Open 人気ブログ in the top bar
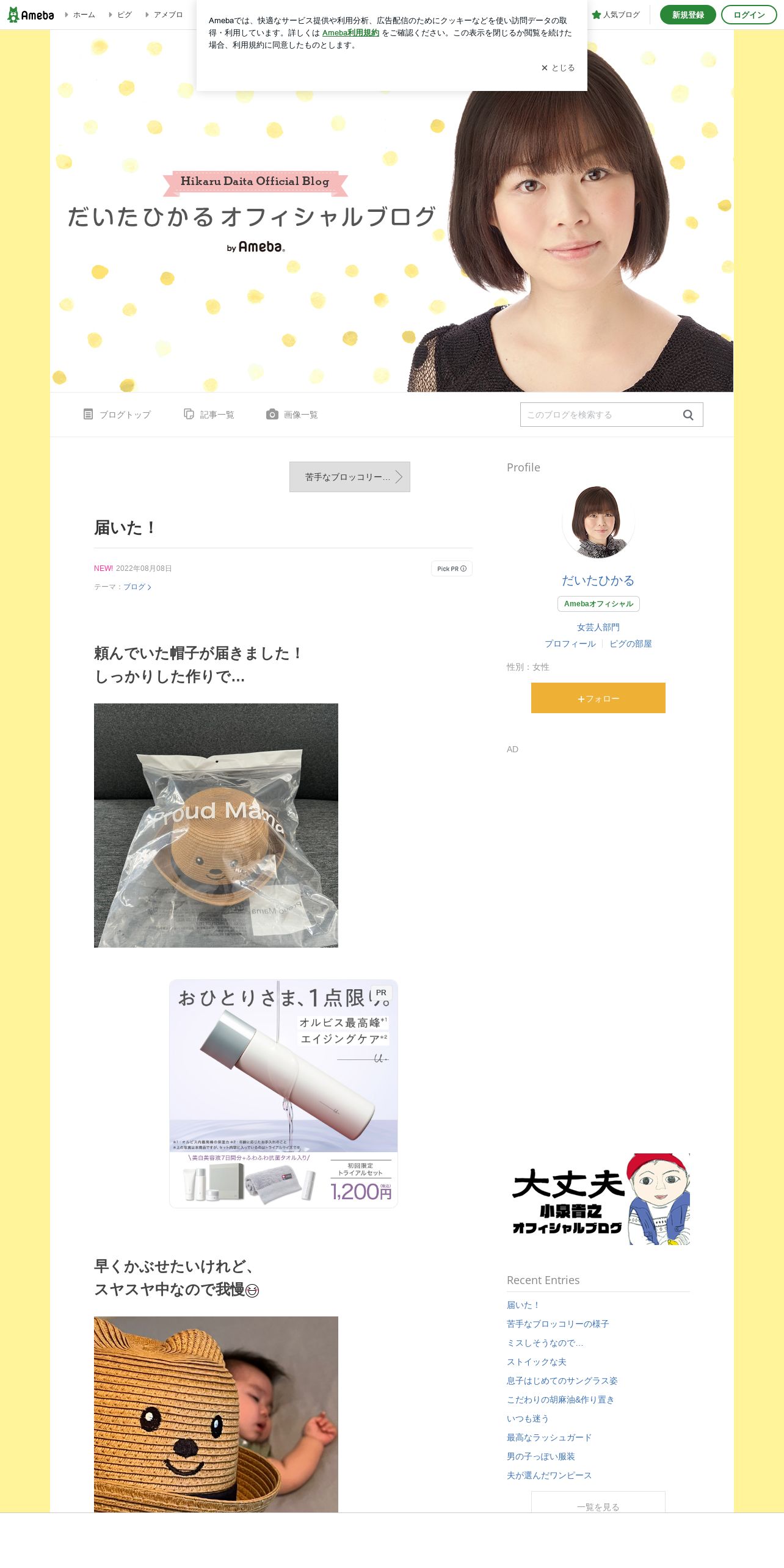The width and height of the screenshot is (784, 1568). tap(615, 15)
